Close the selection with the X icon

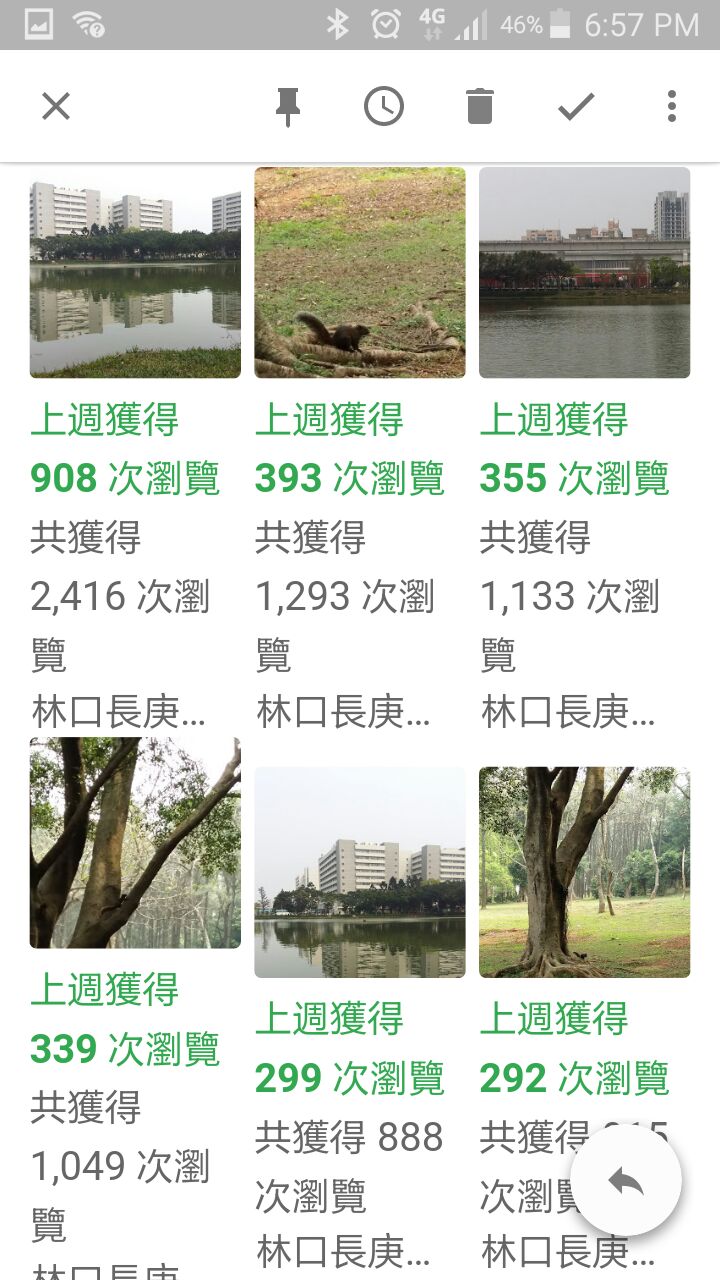pos(56,106)
